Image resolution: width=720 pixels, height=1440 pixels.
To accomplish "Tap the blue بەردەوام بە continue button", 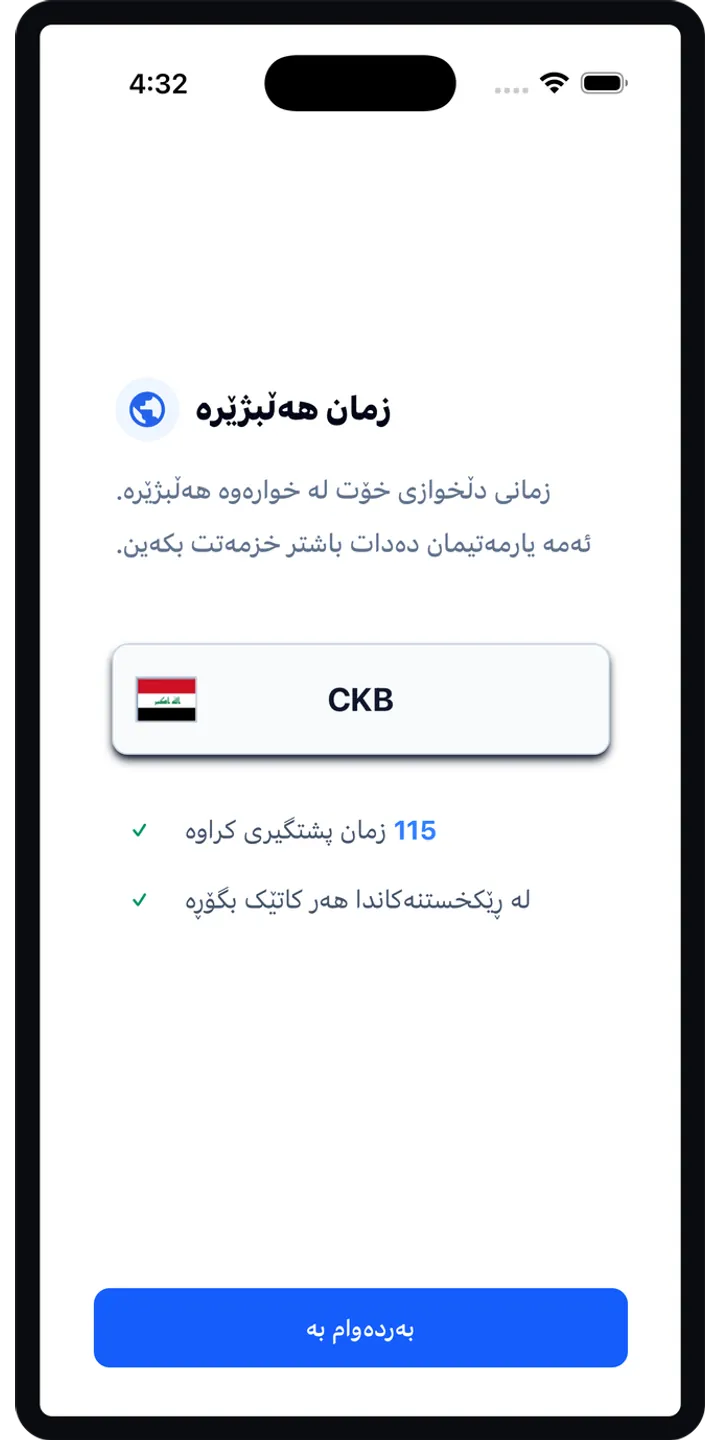I will click(360, 1327).
